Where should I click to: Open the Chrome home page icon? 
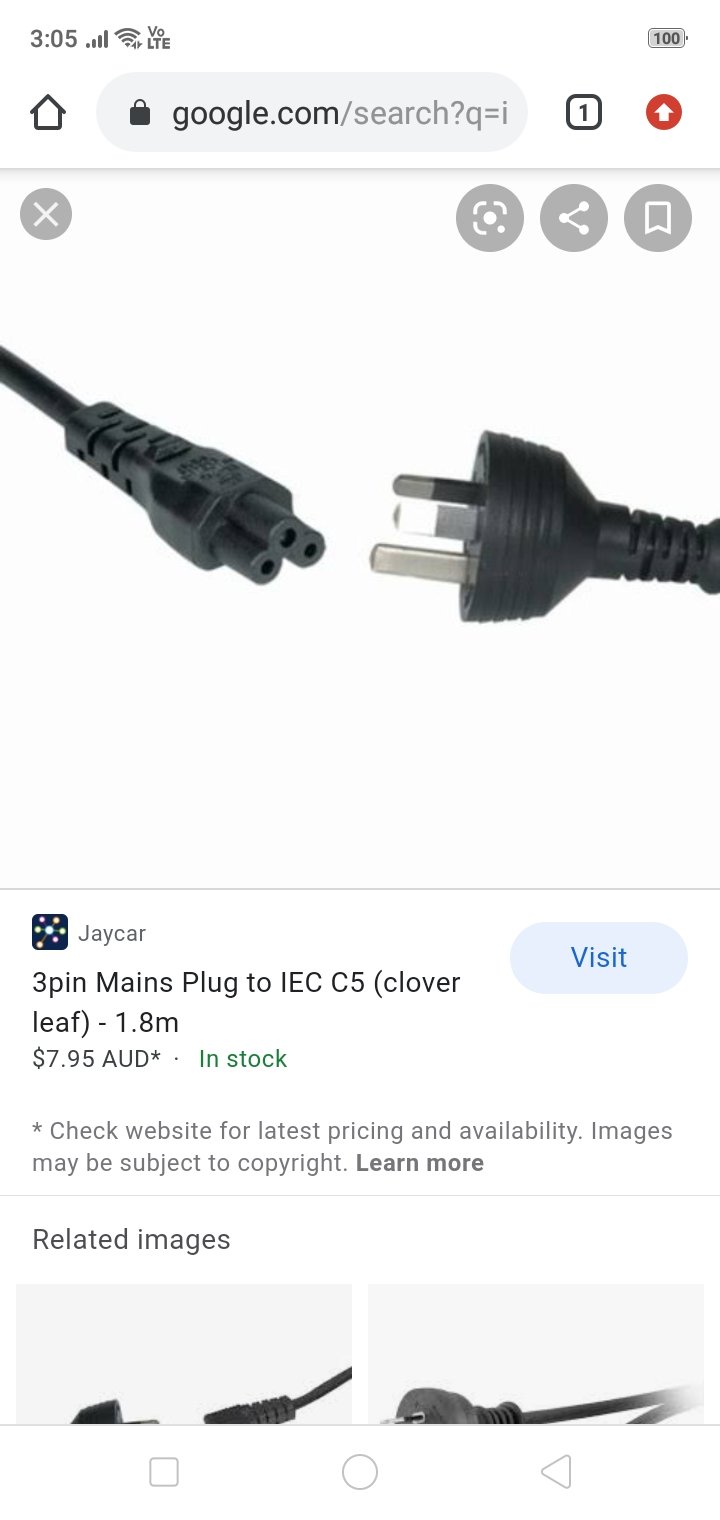pyautogui.click(x=48, y=113)
